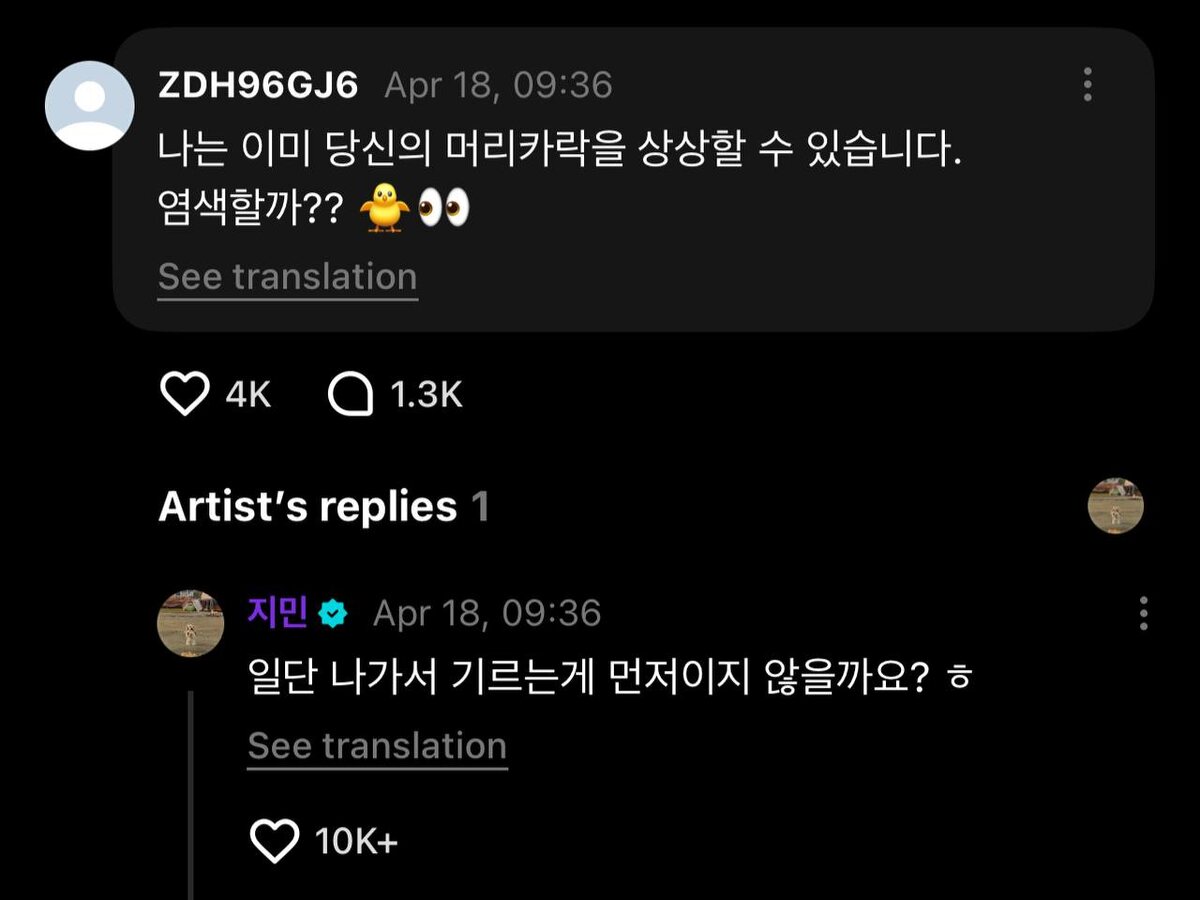The image size is (1200, 900).
Task: Open ZDH96GJ6's profile picture
Action: click(90, 105)
